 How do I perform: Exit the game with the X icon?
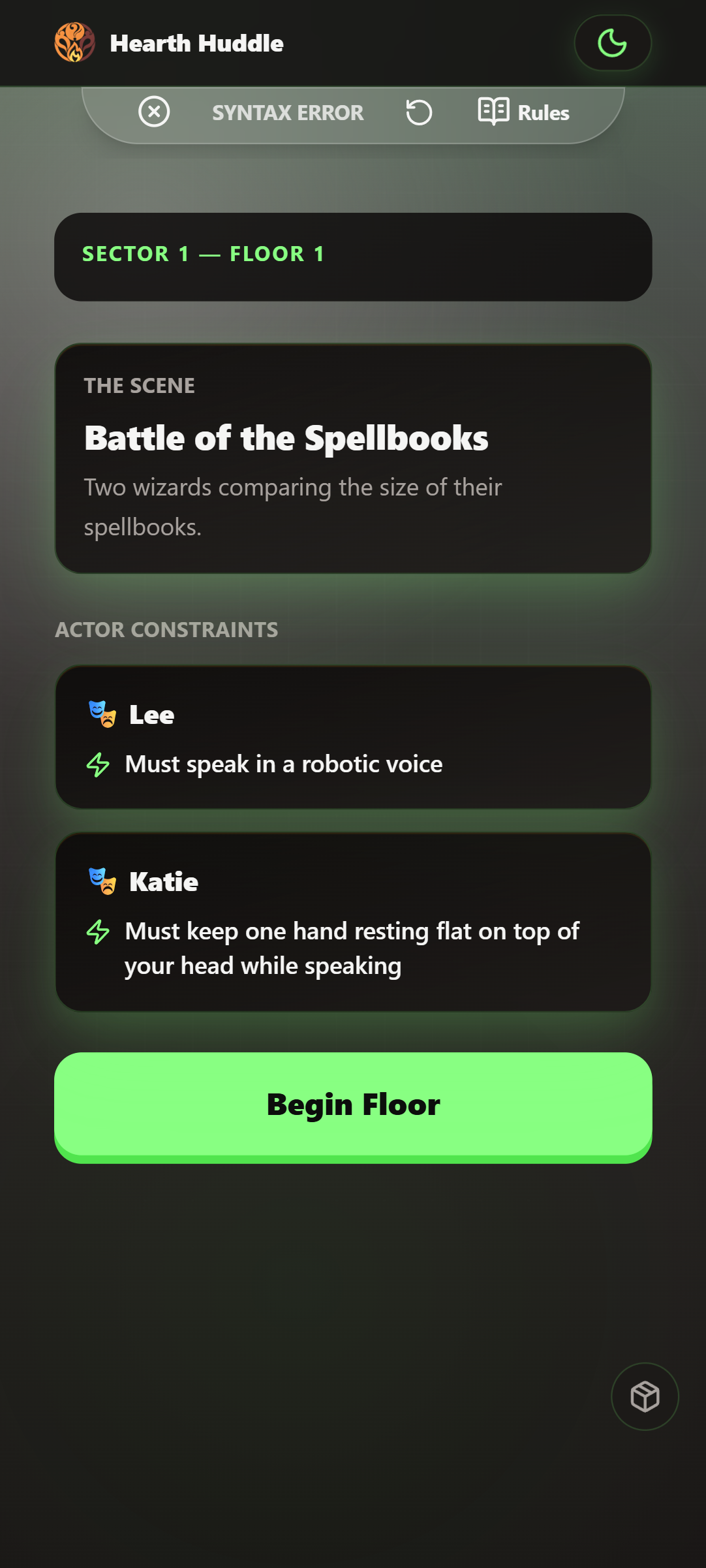pos(154,112)
